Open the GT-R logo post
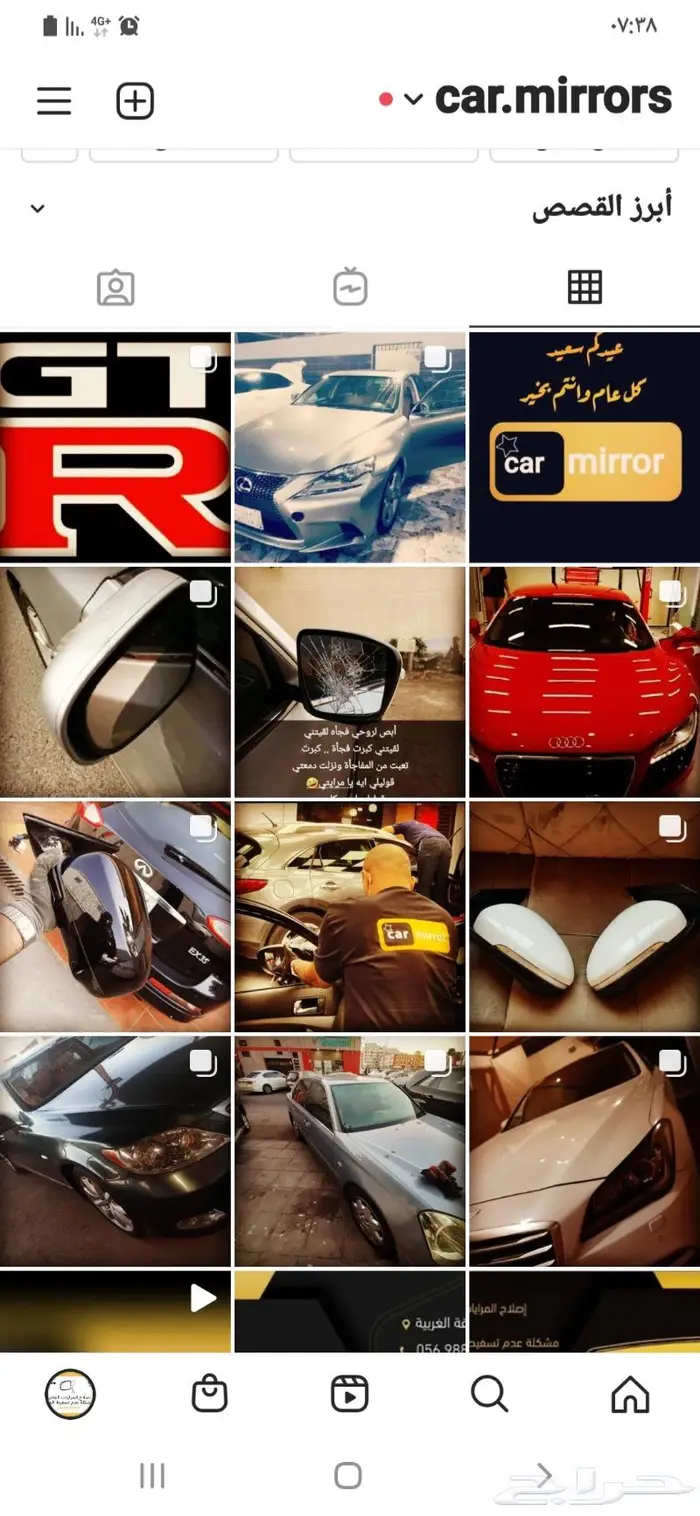 (x=115, y=446)
